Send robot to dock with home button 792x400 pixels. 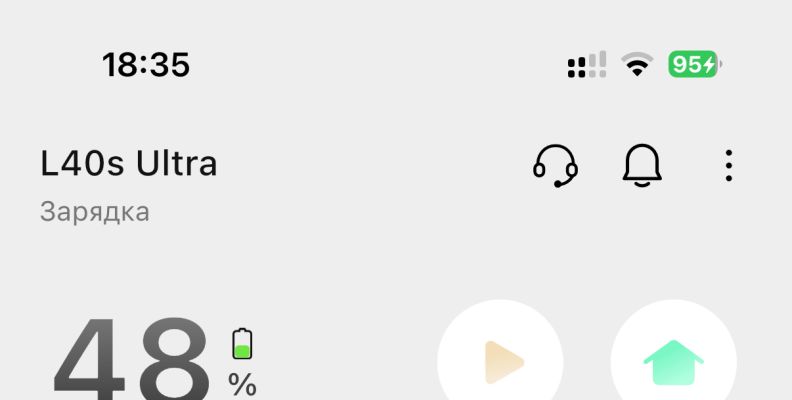673,361
